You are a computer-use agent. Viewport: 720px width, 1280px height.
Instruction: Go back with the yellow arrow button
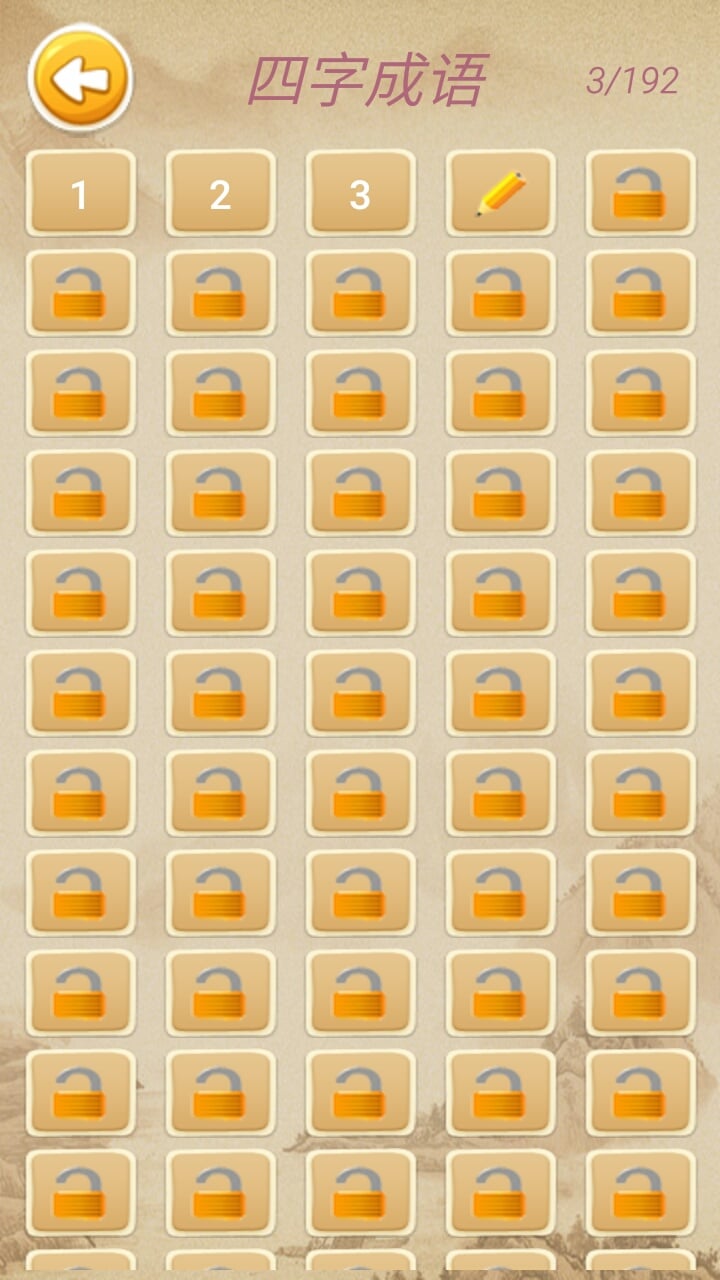80,79
